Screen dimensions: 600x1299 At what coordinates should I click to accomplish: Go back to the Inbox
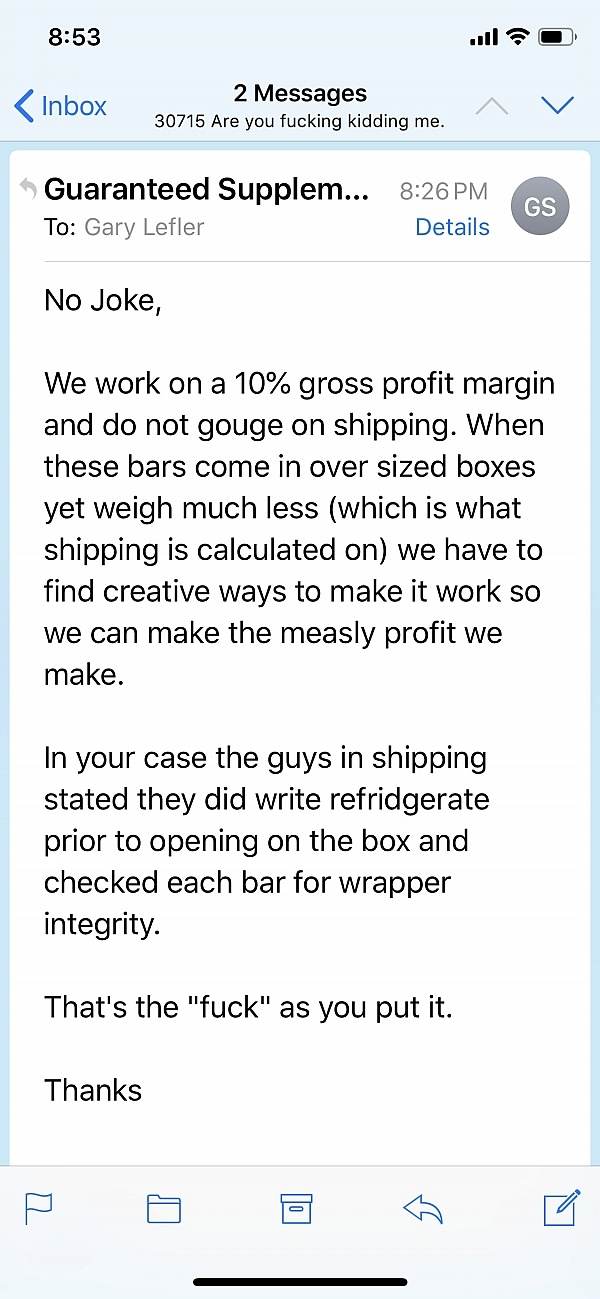[62, 106]
